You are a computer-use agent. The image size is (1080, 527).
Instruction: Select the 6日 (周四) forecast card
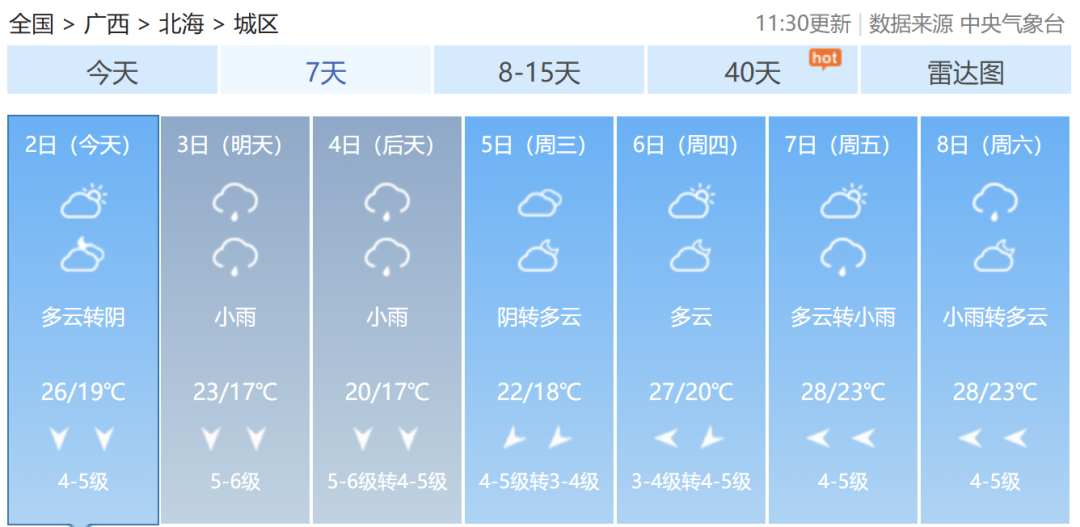coord(691,320)
